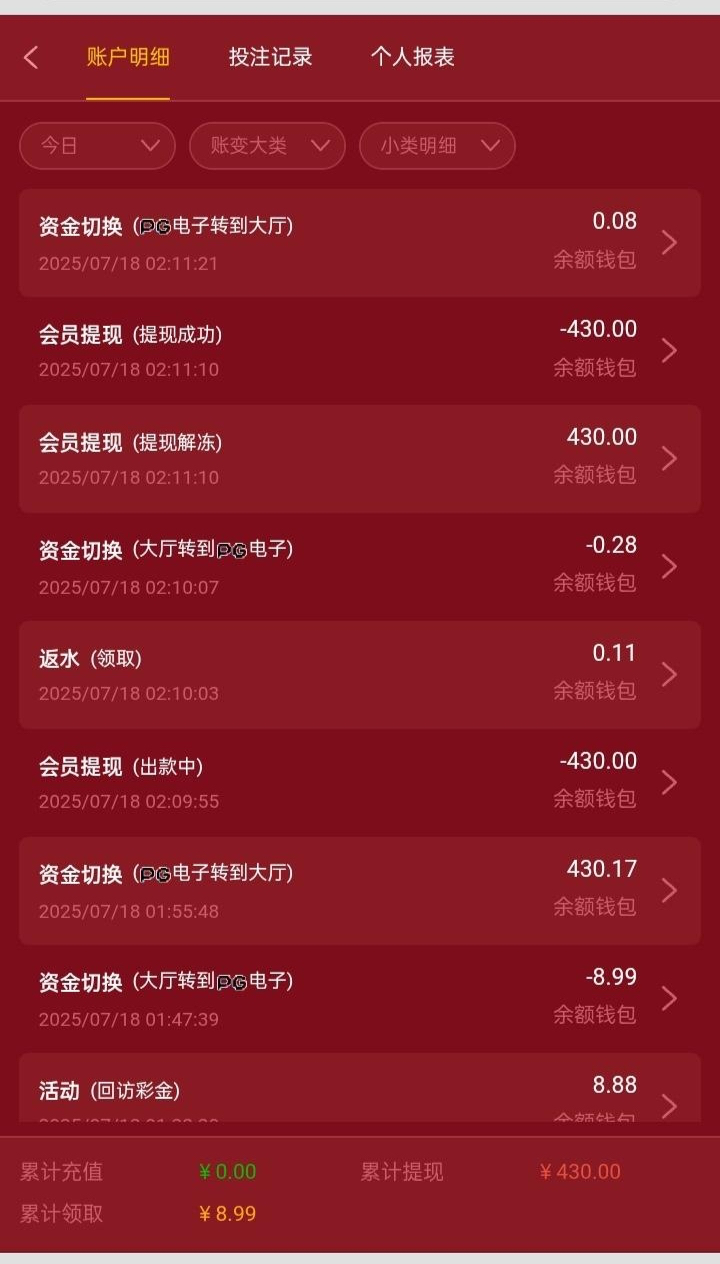Select the 账户明细 tab
This screenshot has height=1264, width=720.
(x=128, y=57)
